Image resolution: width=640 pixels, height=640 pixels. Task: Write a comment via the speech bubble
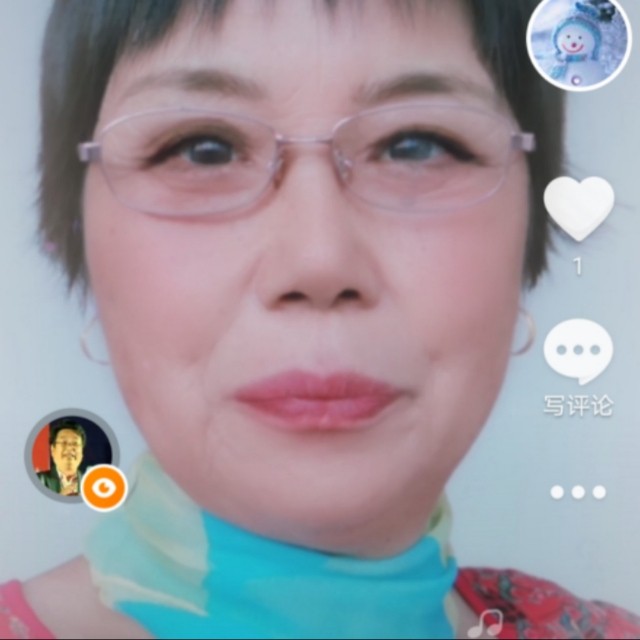tap(578, 352)
